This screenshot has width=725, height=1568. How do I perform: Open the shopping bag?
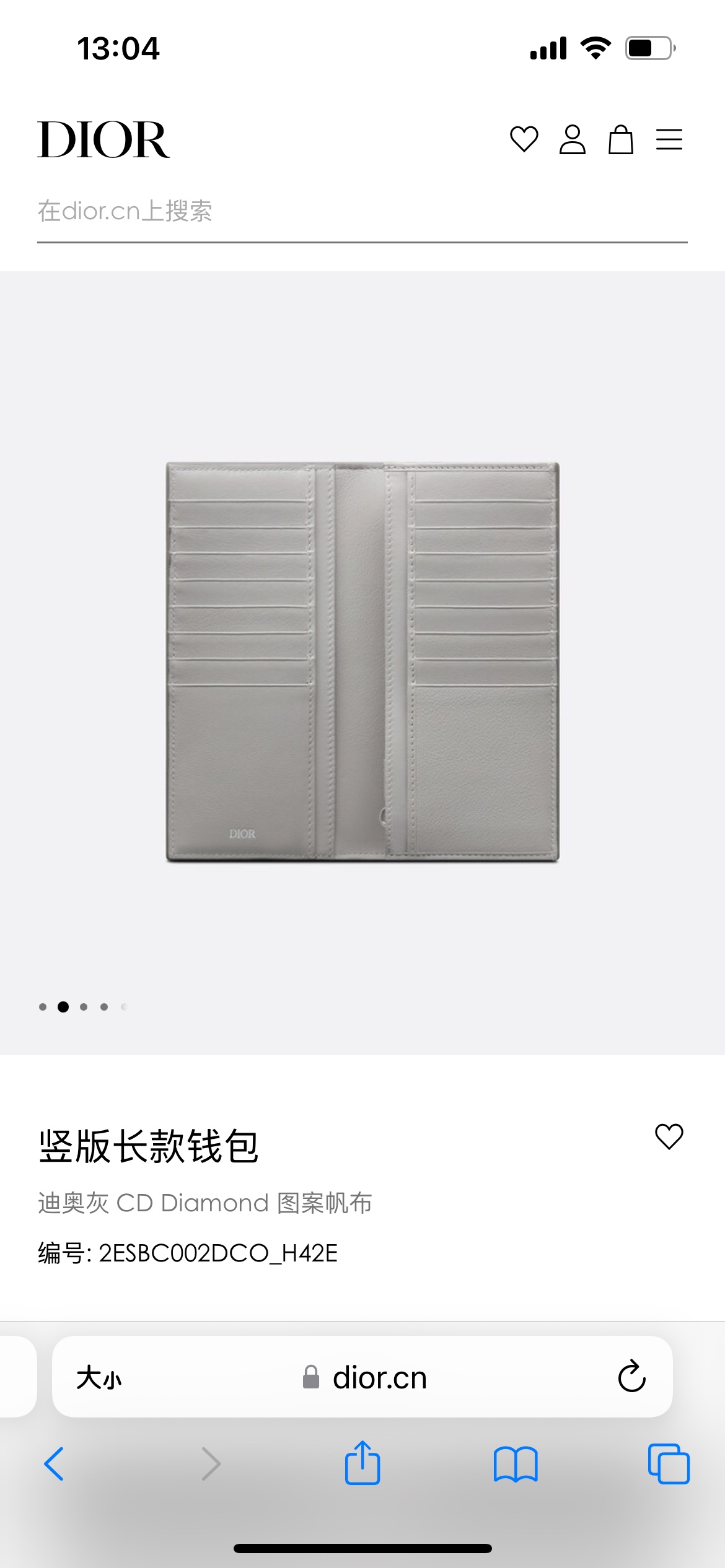tap(620, 139)
